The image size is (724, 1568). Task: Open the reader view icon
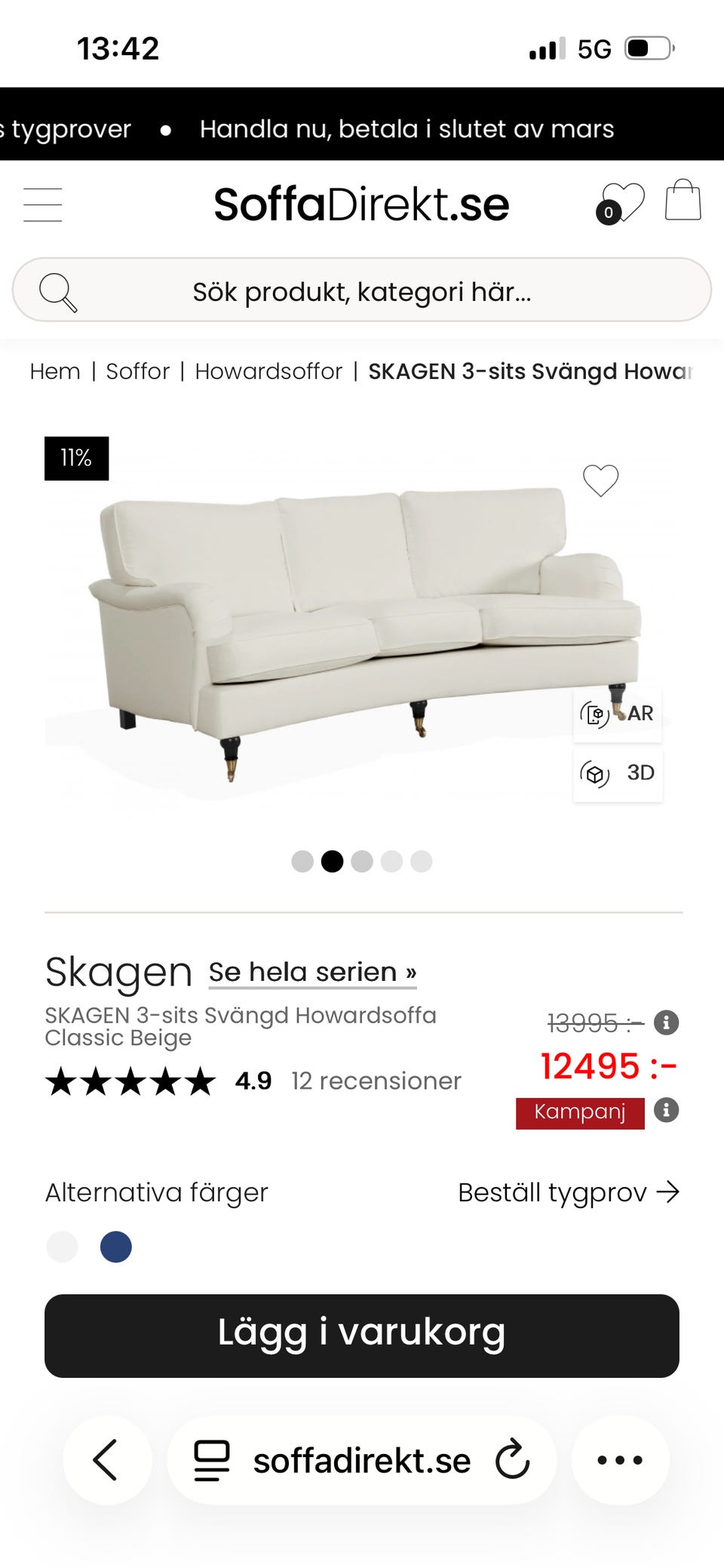click(213, 1459)
